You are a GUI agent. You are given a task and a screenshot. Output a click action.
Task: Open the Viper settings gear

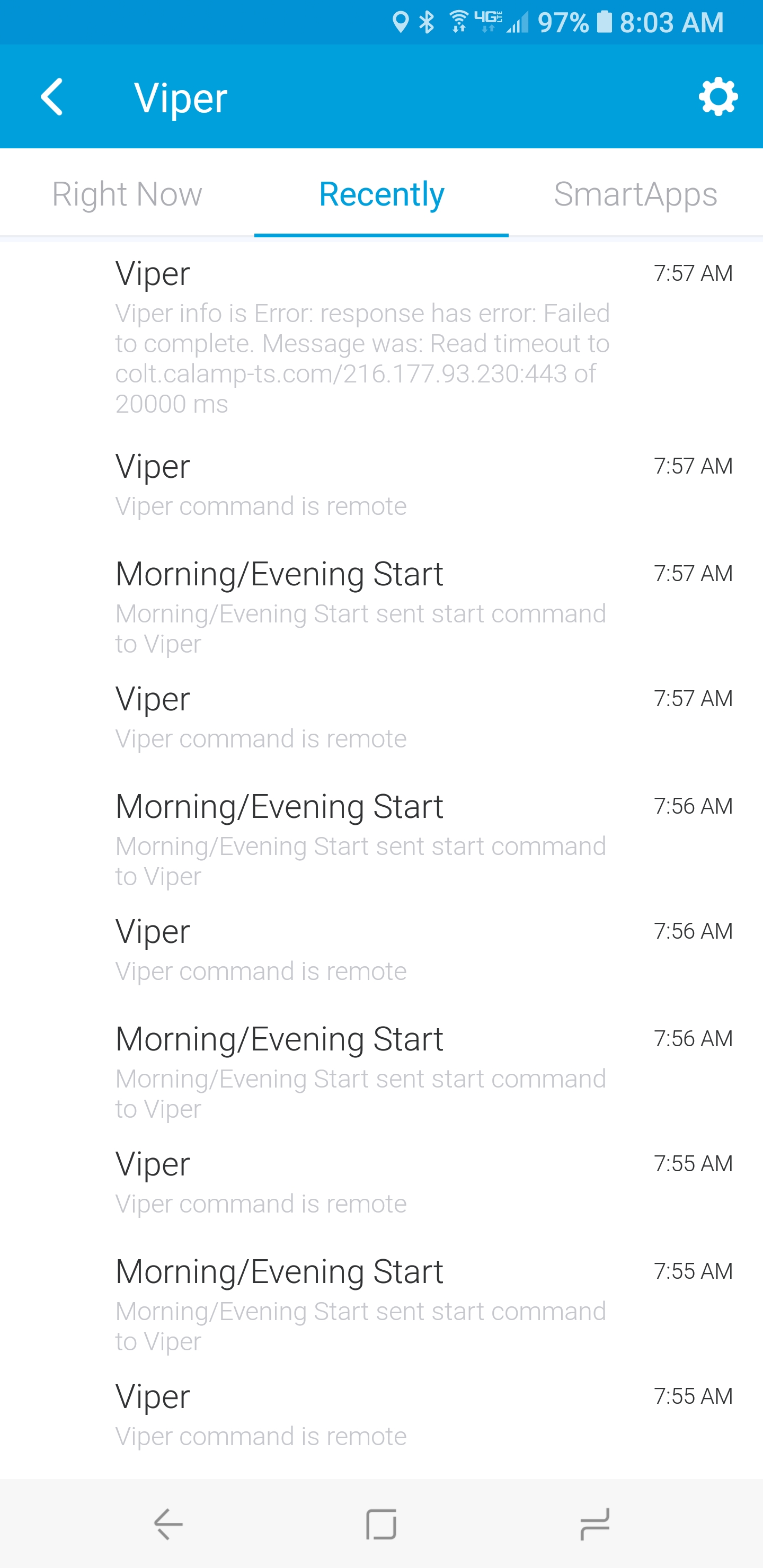click(x=718, y=97)
